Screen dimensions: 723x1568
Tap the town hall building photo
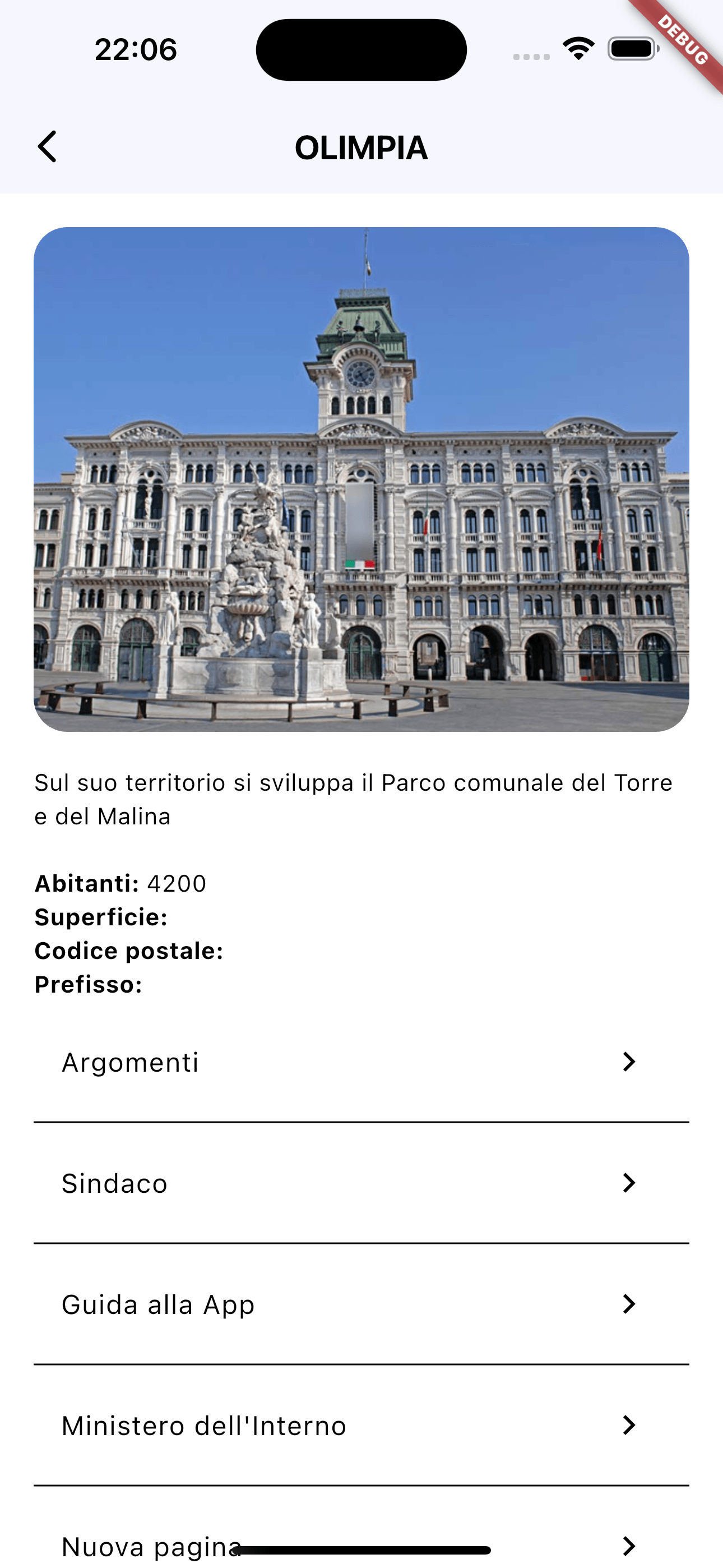tap(361, 481)
